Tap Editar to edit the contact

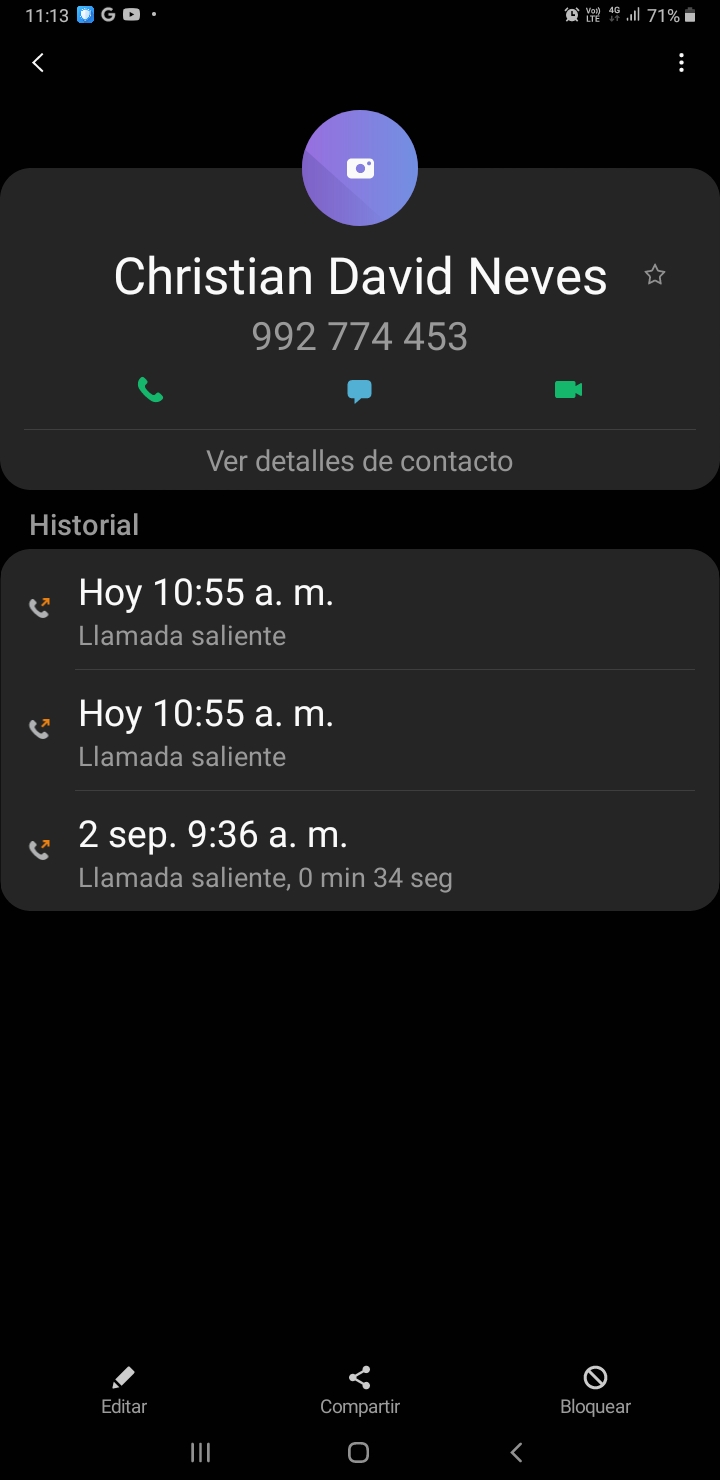[x=124, y=1391]
